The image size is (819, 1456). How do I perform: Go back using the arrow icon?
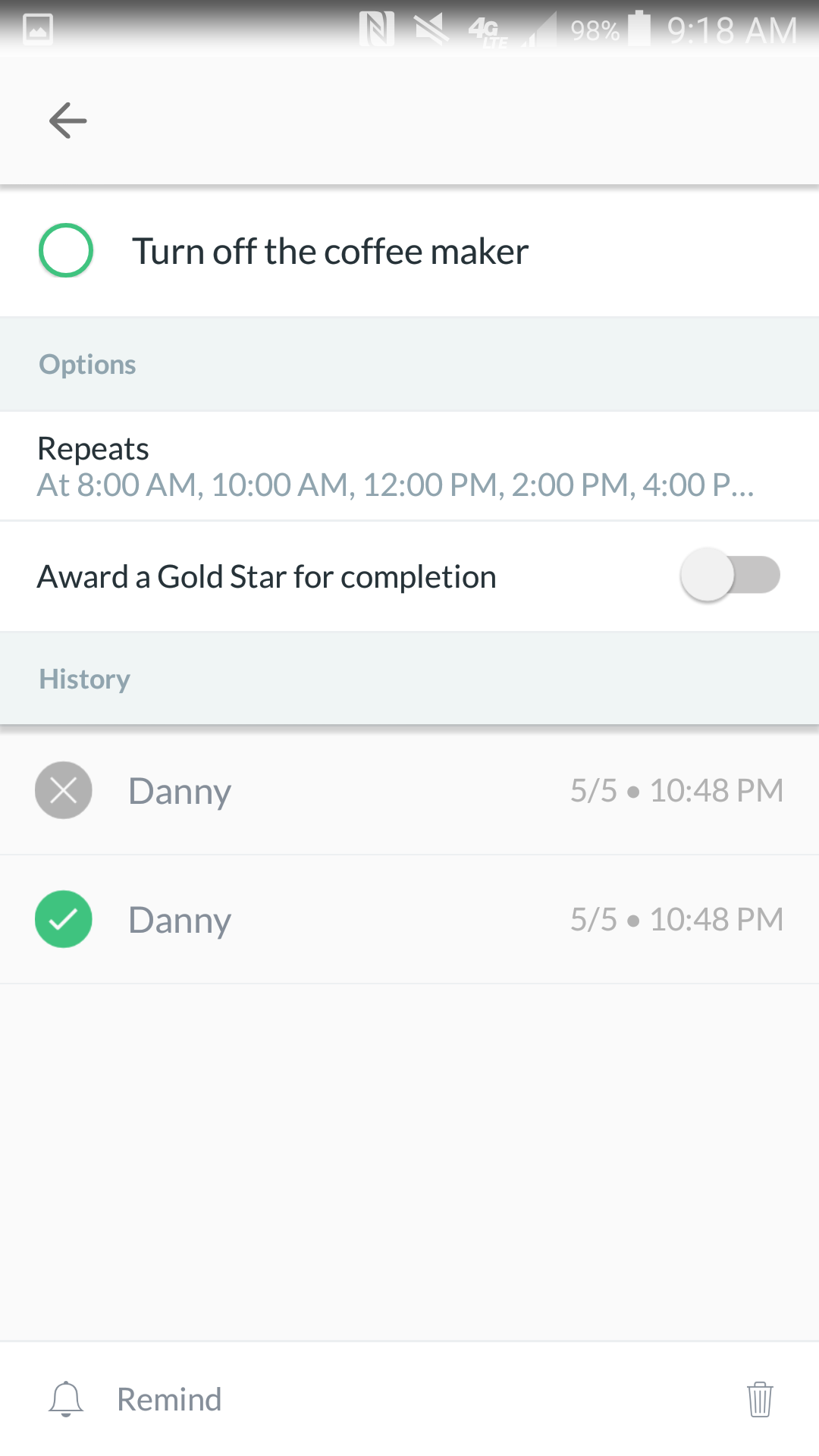tap(67, 121)
